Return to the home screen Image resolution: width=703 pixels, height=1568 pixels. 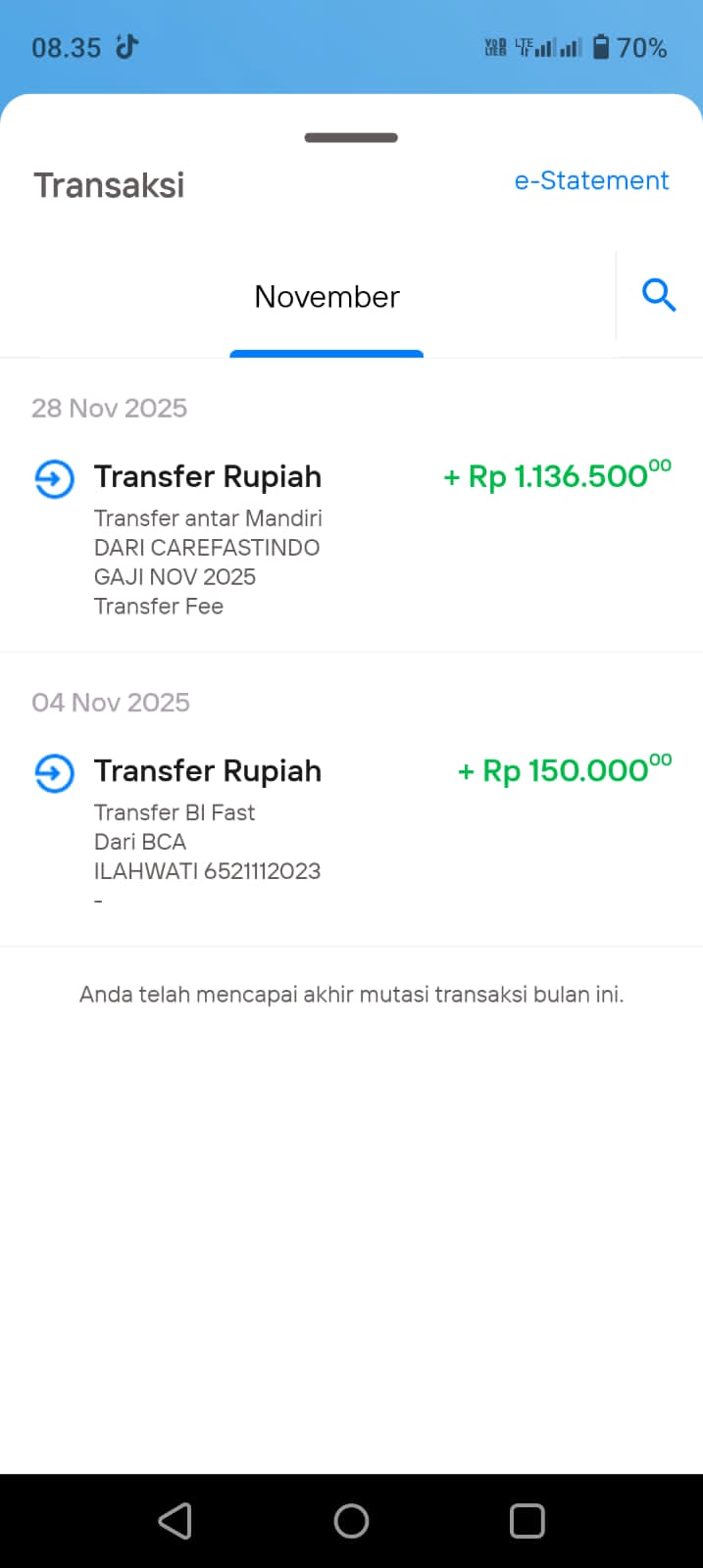tap(351, 1521)
